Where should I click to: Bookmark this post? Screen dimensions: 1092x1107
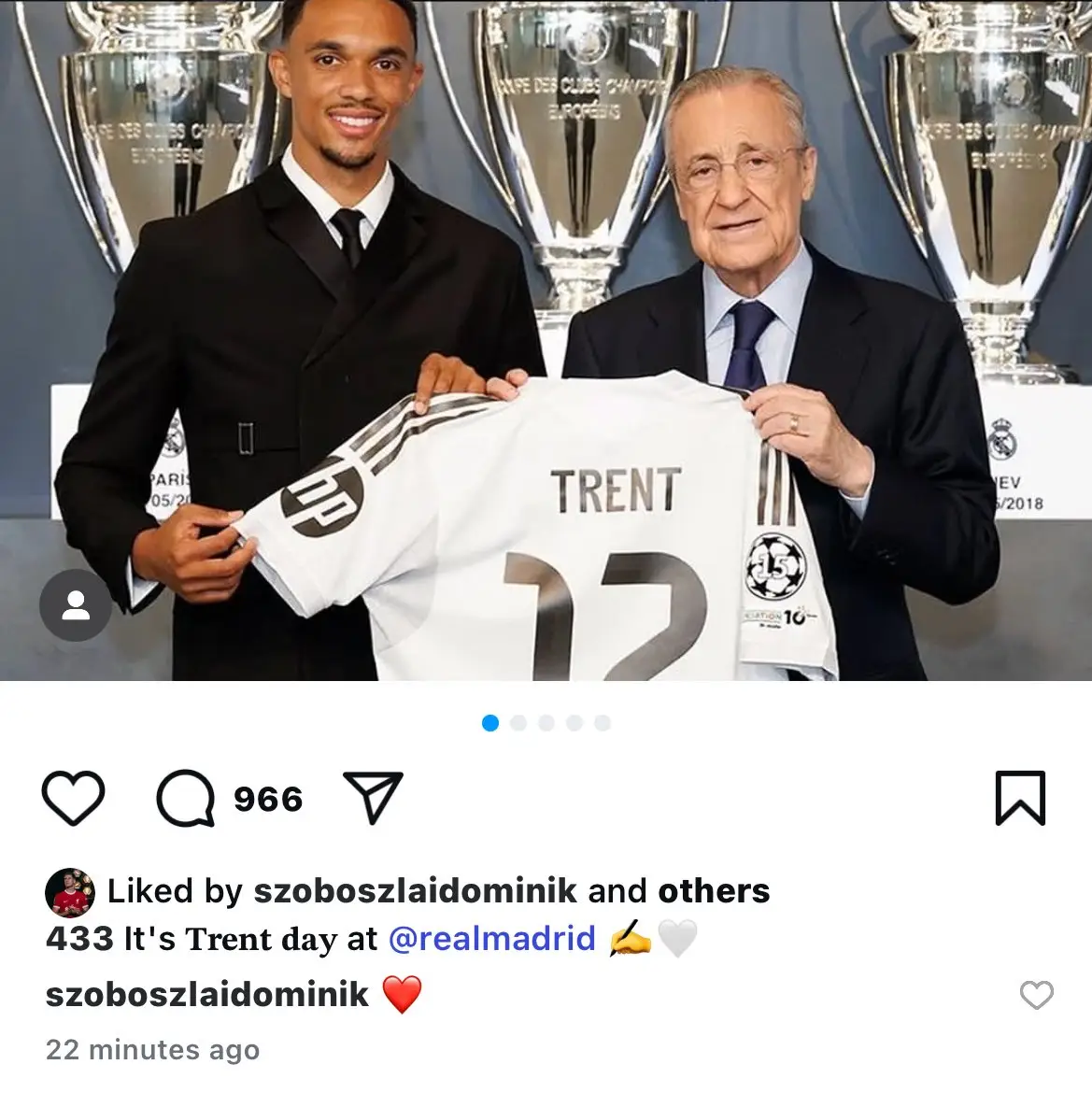[1019, 798]
